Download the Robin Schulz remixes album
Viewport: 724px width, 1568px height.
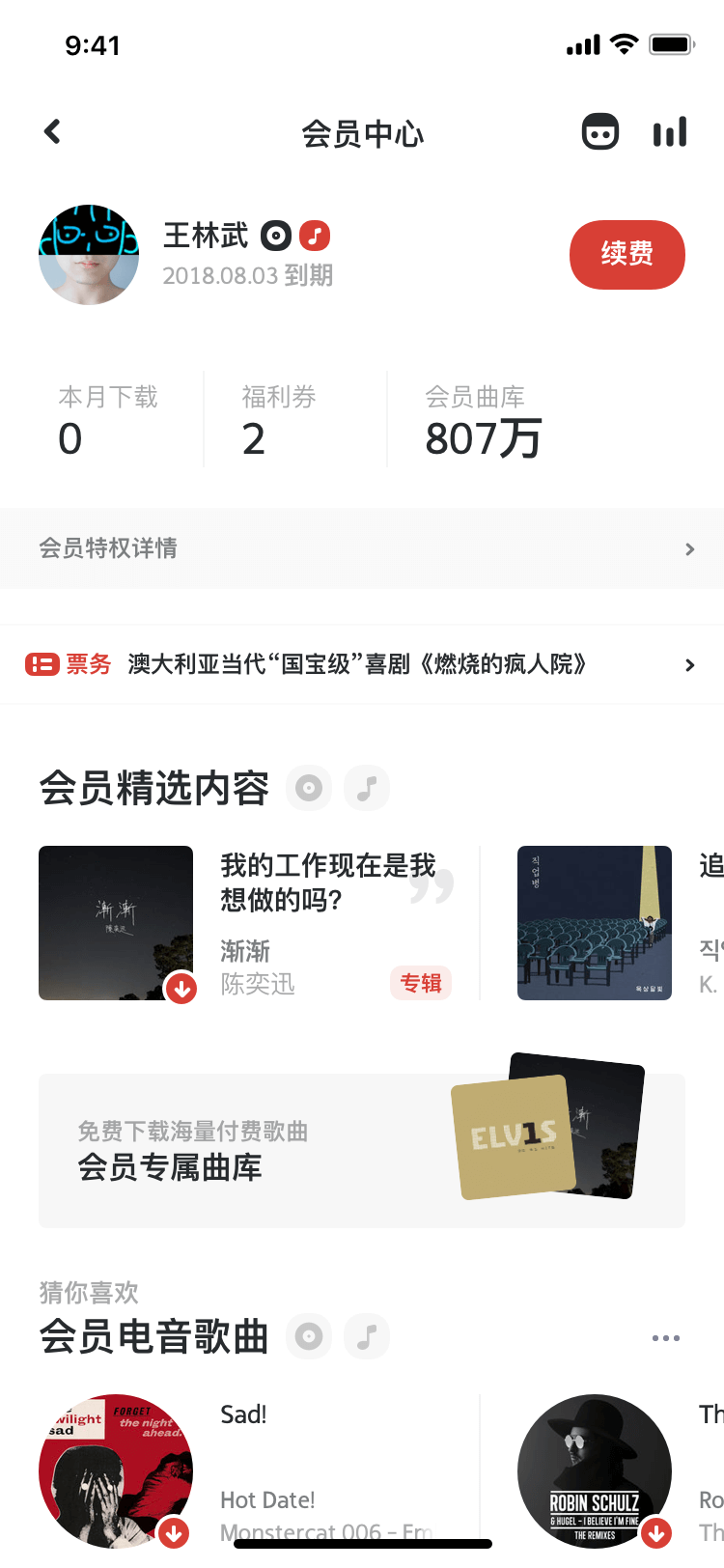pyautogui.click(x=656, y=1532)
